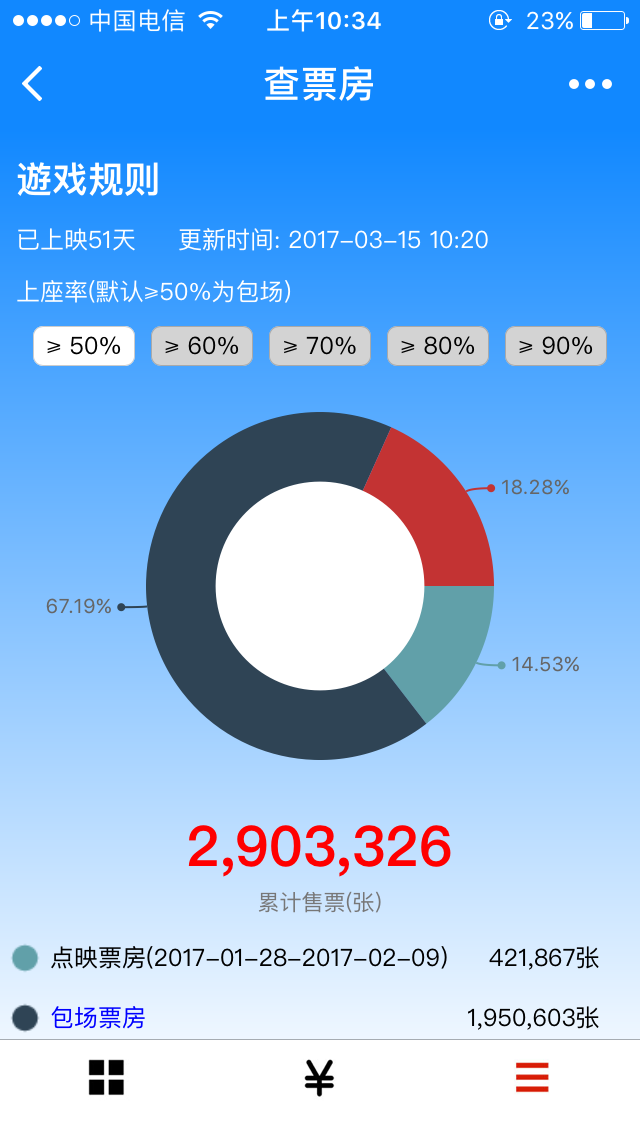Go back using the arrow icon

click(33, 84)
